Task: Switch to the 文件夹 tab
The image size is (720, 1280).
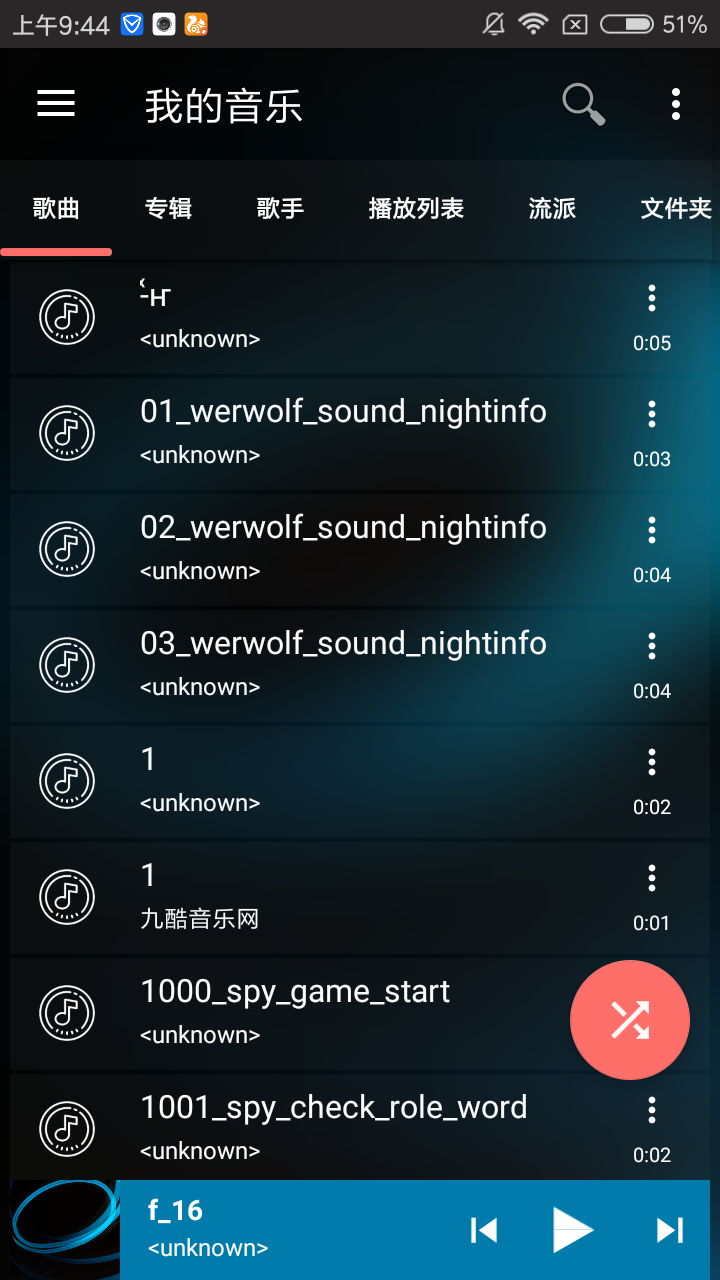Action: tap(676, 208)
